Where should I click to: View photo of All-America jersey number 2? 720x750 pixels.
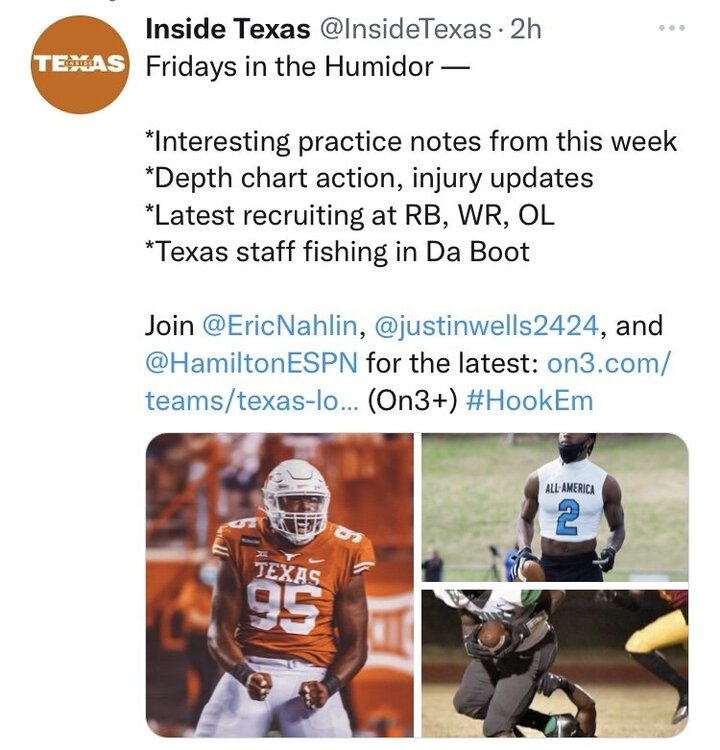click(x=555, y=508)
